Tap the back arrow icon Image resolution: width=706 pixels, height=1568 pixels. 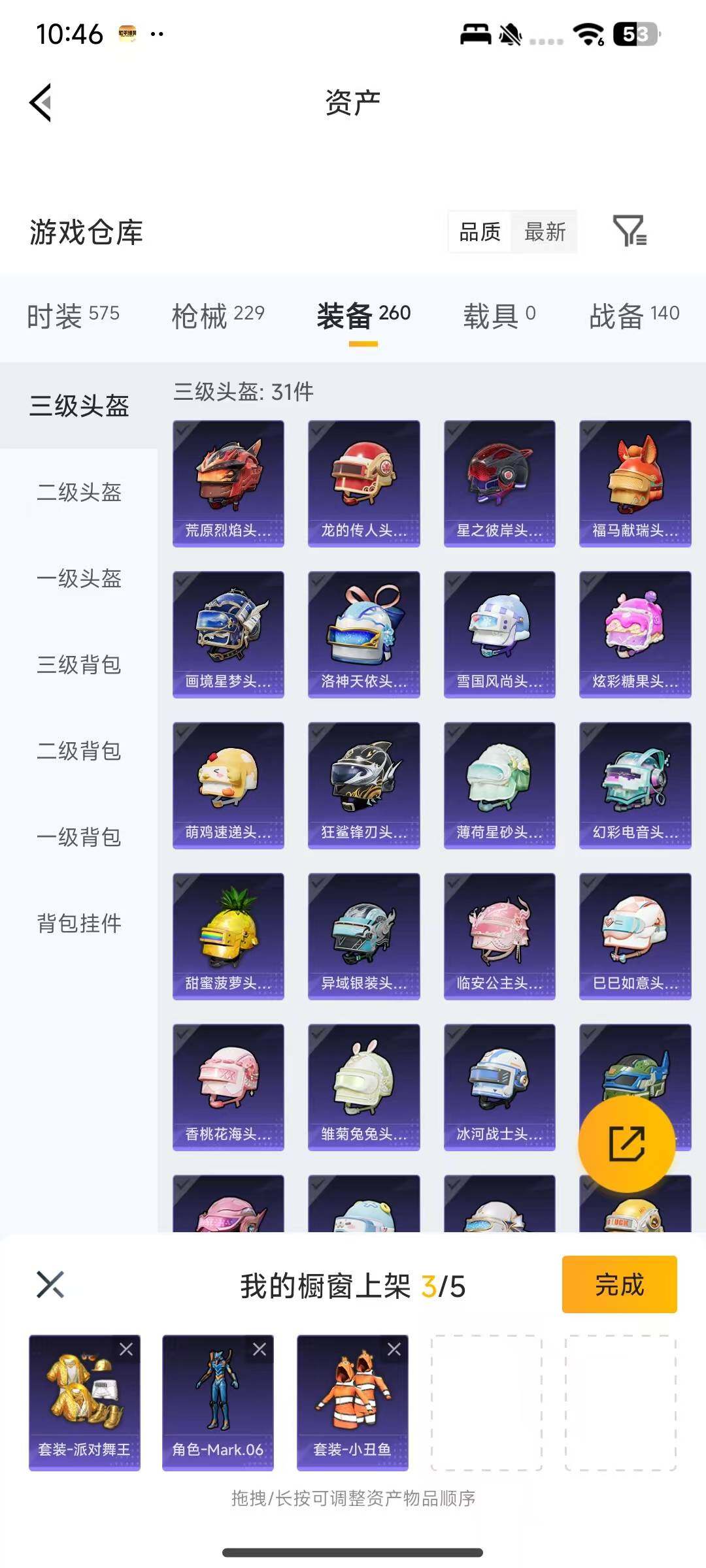pyautogui.click(x=39, y=103)
